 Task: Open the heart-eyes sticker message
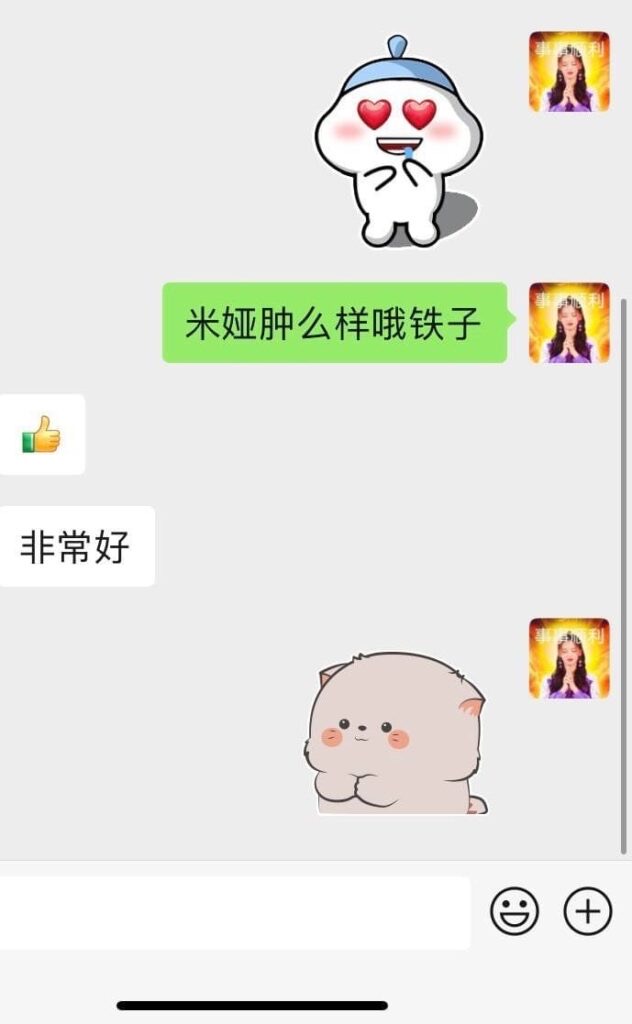(x=398, y=142)
